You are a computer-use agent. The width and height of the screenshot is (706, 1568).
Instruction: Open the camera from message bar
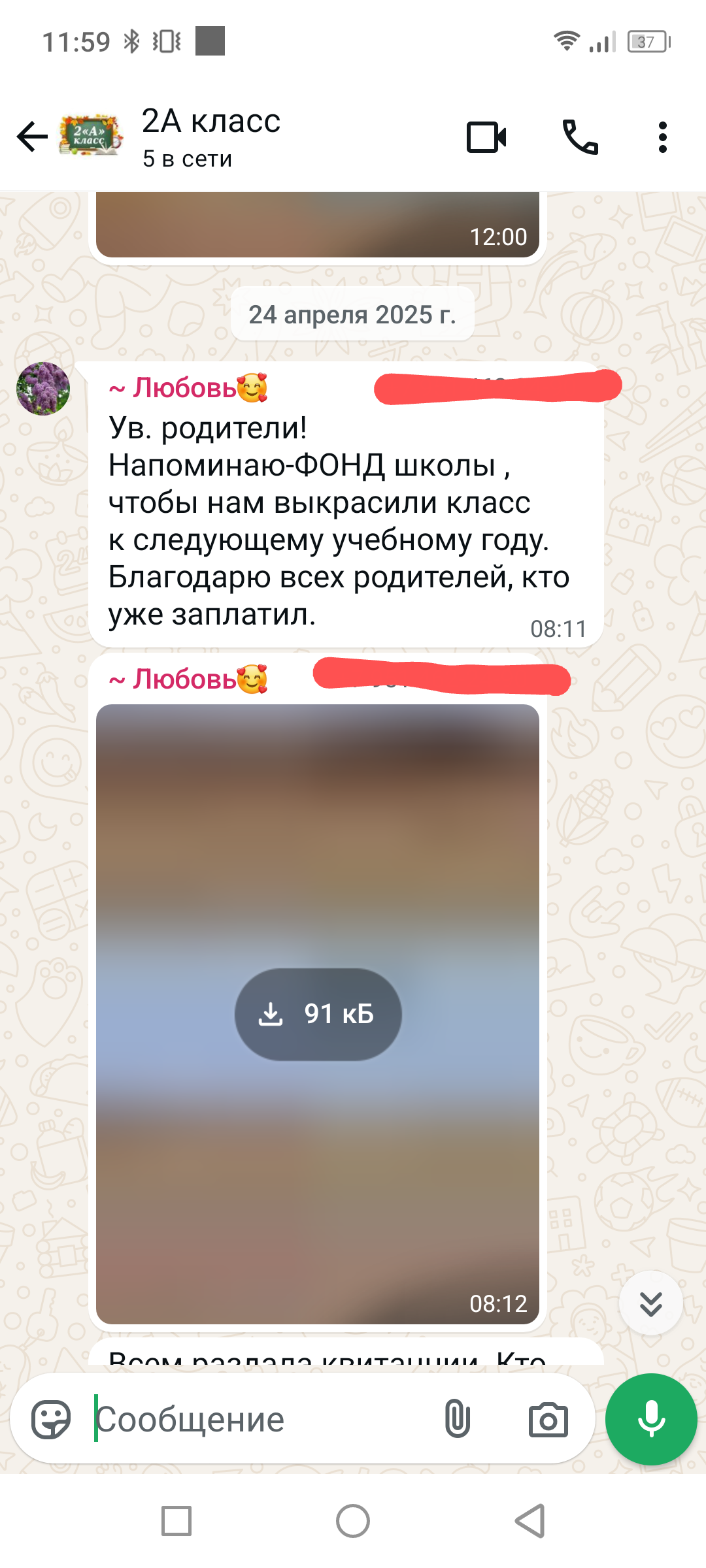pyautogui.click(x=548, y=1419)
